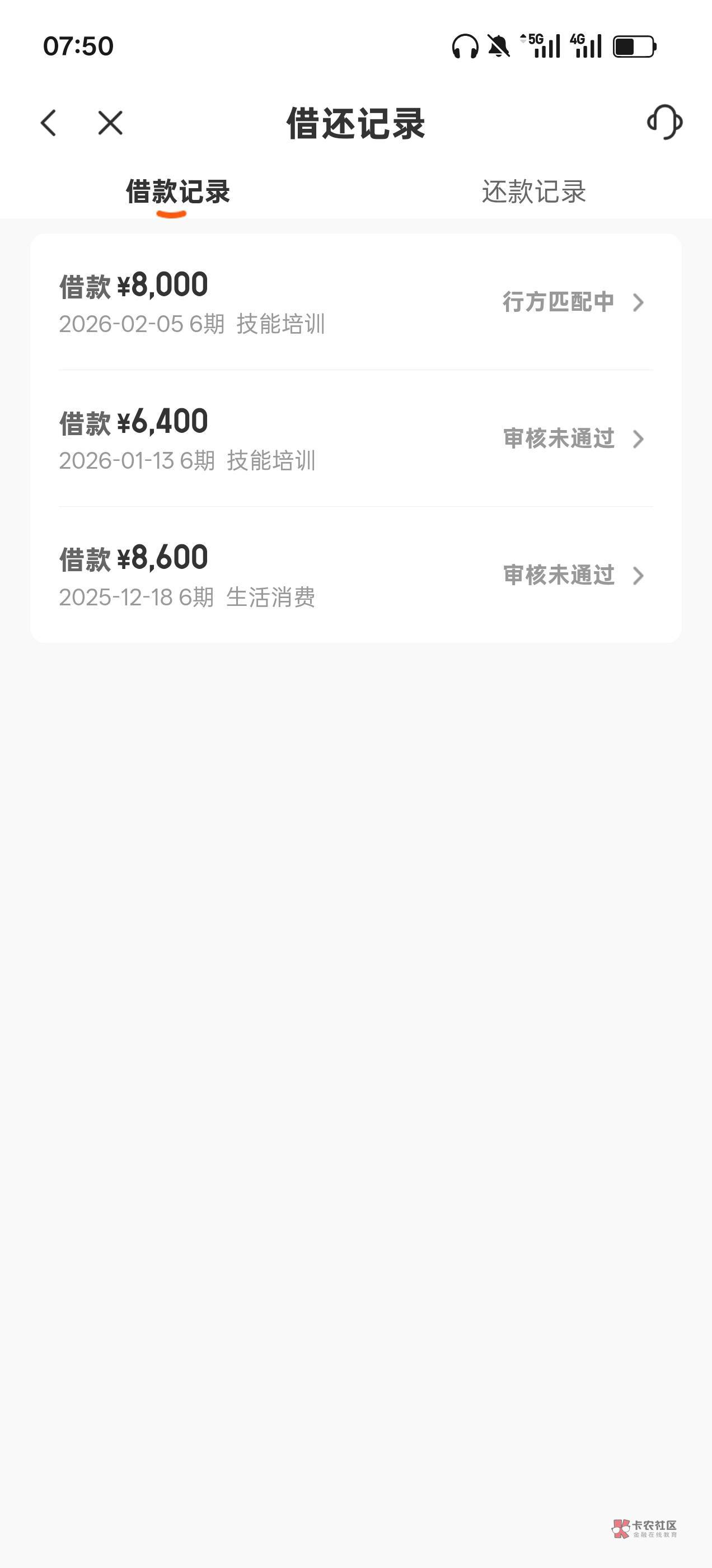Select the 借款记录 tab

(x=177, y=192)
